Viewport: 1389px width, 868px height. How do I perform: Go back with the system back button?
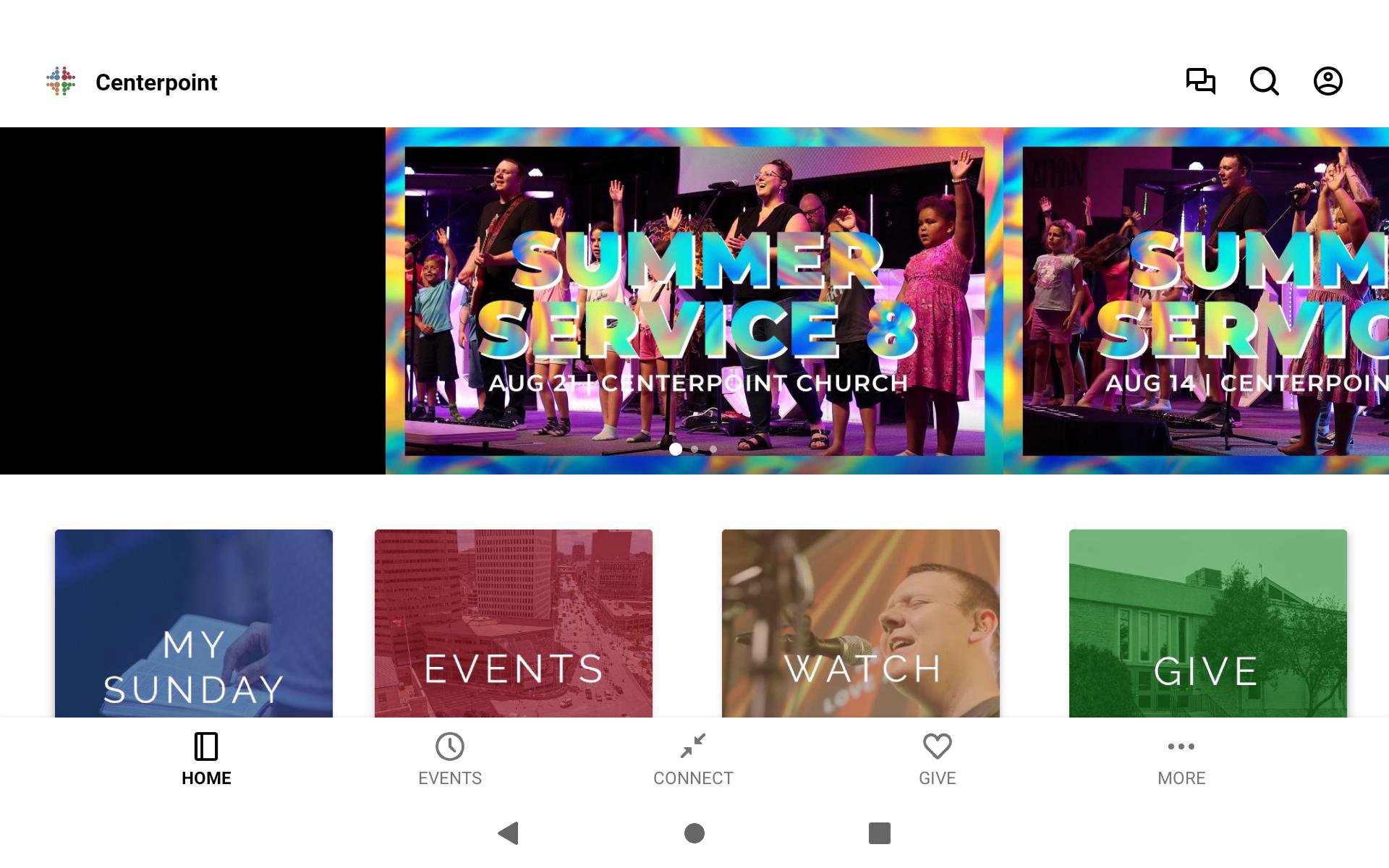pos(509,833)
